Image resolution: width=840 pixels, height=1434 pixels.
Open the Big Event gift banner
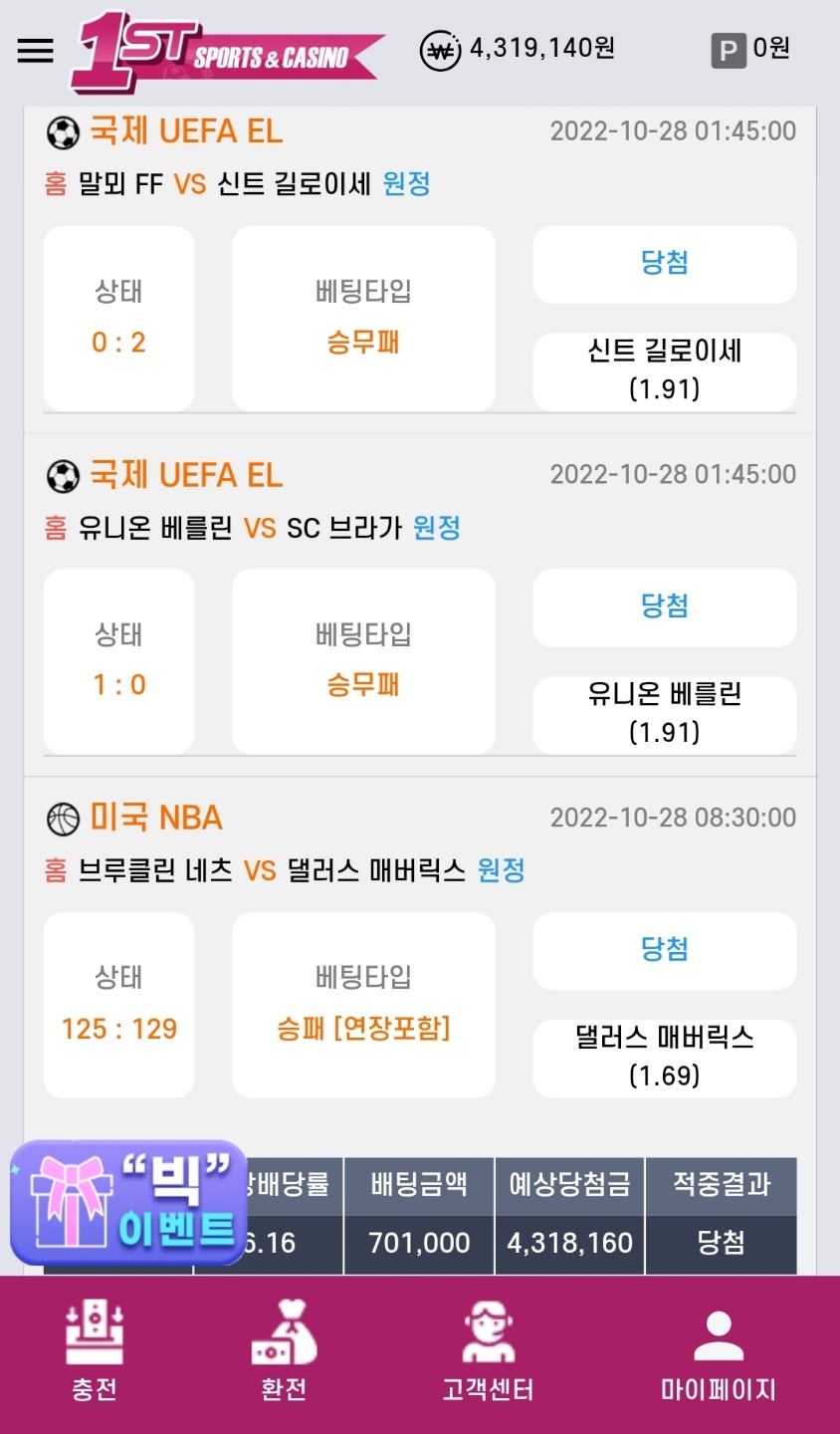tap(129, 1203)
